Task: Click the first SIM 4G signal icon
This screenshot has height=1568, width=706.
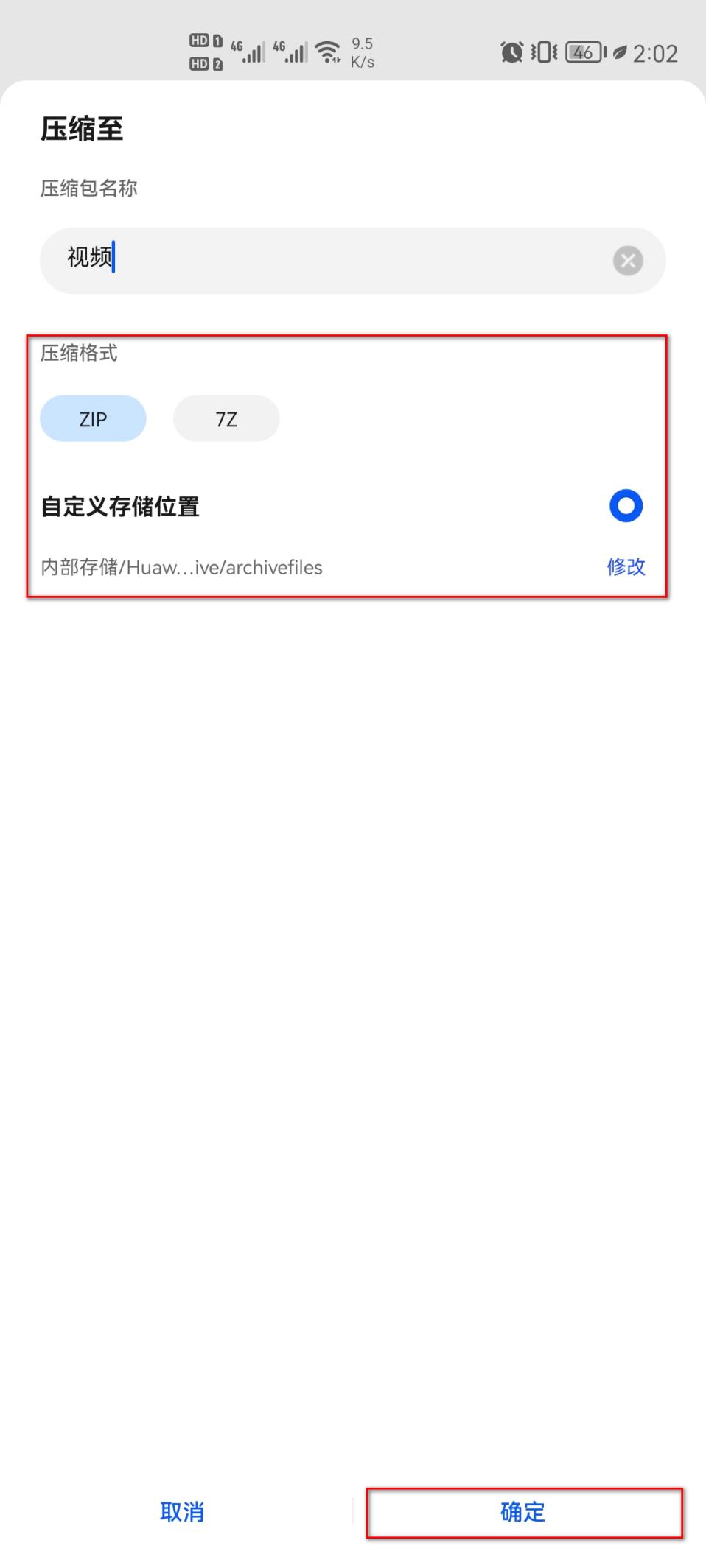Action: 246,52
